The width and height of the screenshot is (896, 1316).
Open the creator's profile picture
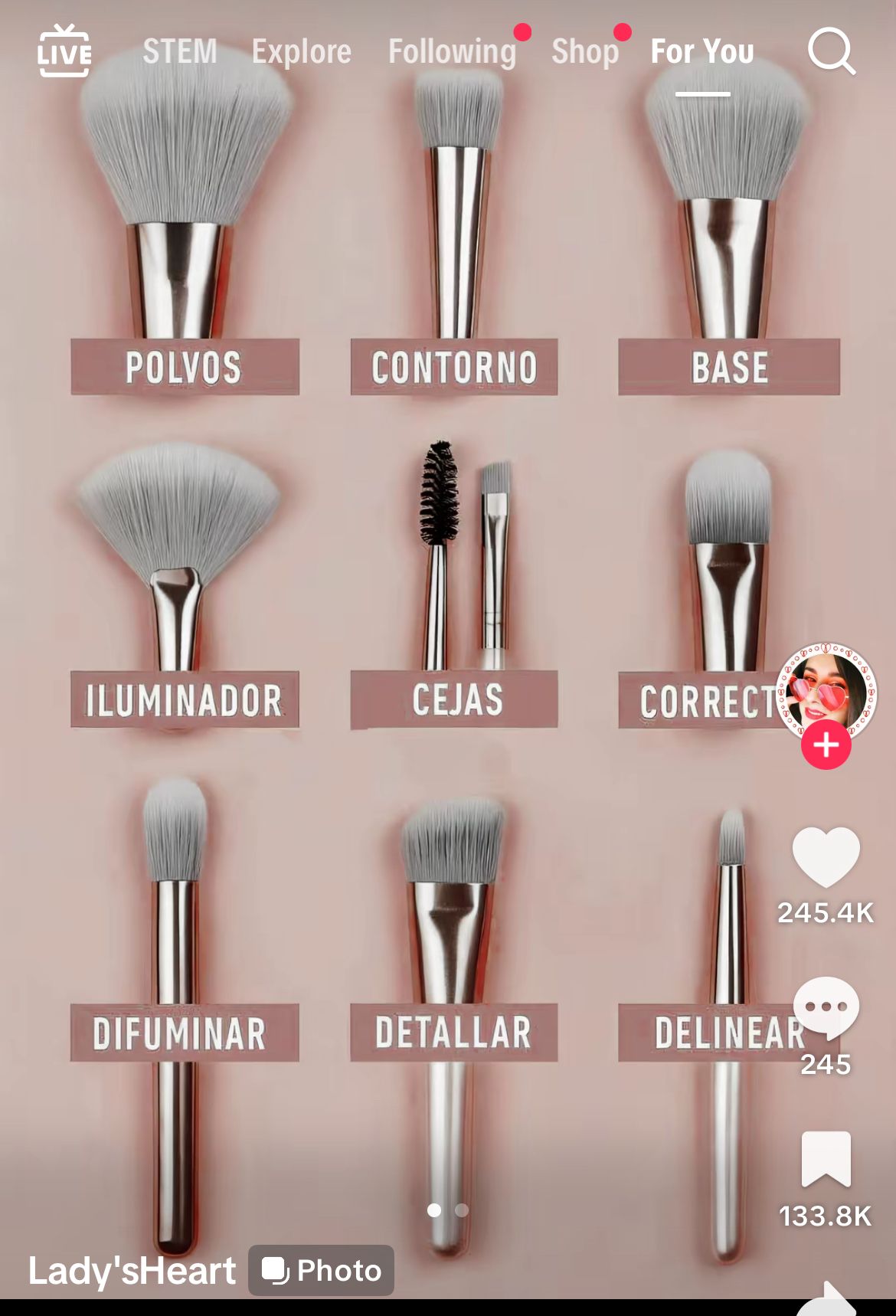pos(826,691)
